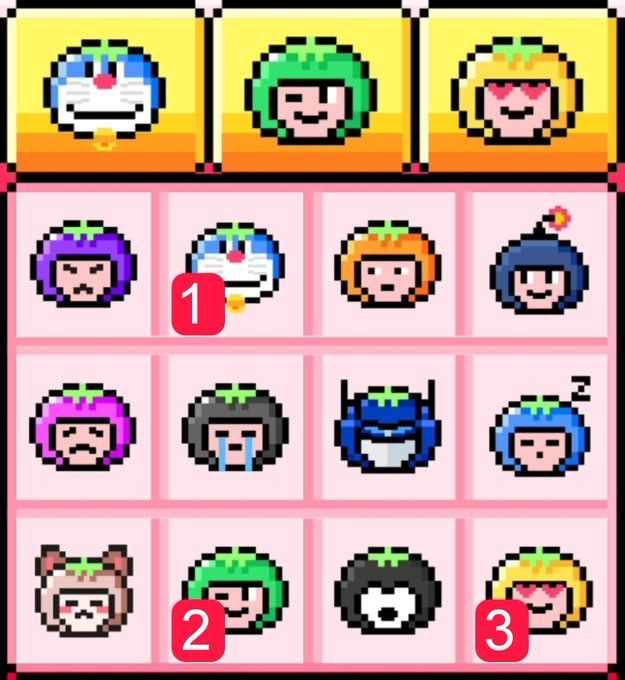Tap the gray-helmet crying face

[235, 430]
